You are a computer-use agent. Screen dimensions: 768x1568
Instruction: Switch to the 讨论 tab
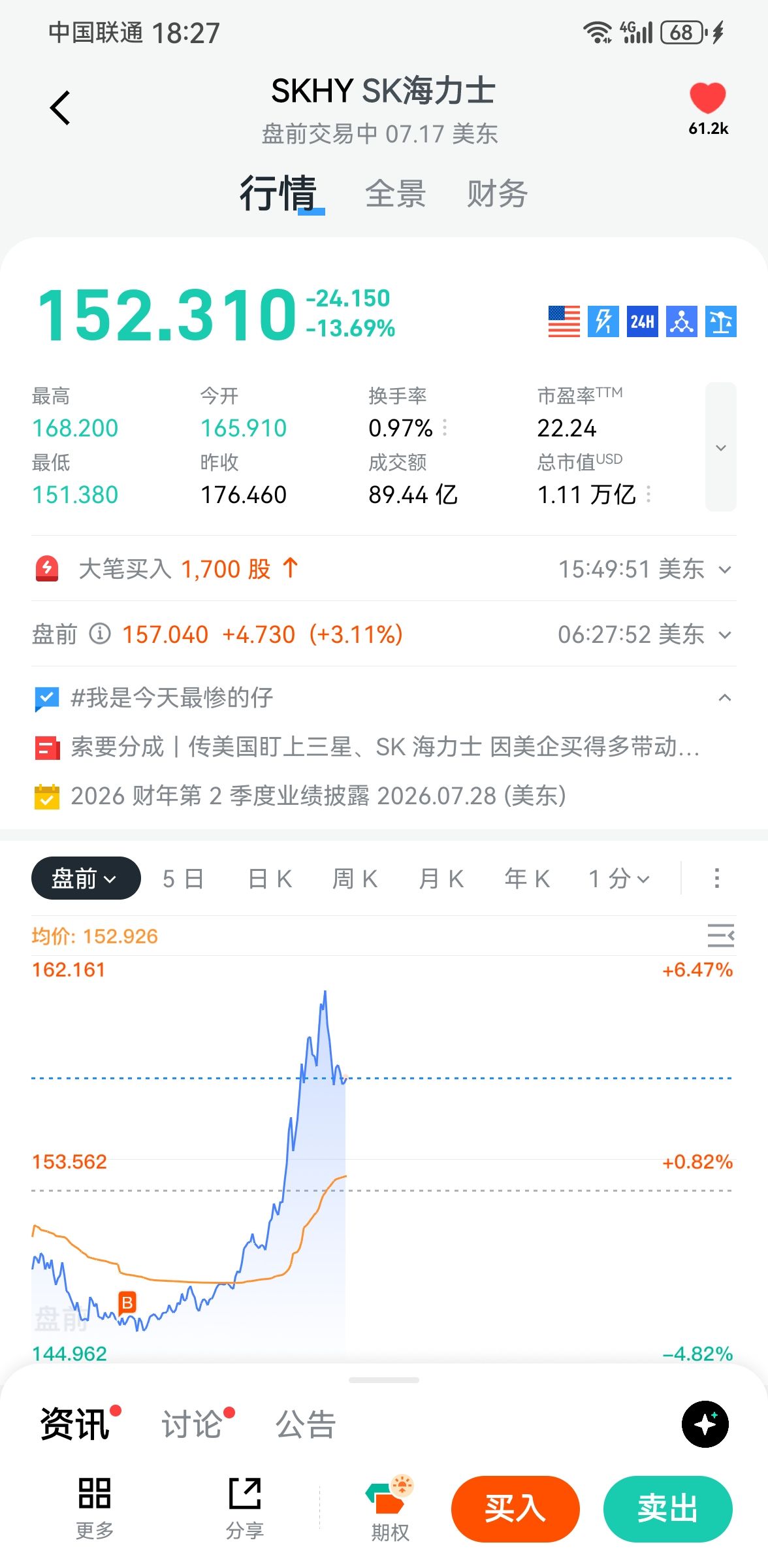point(192,1424)
